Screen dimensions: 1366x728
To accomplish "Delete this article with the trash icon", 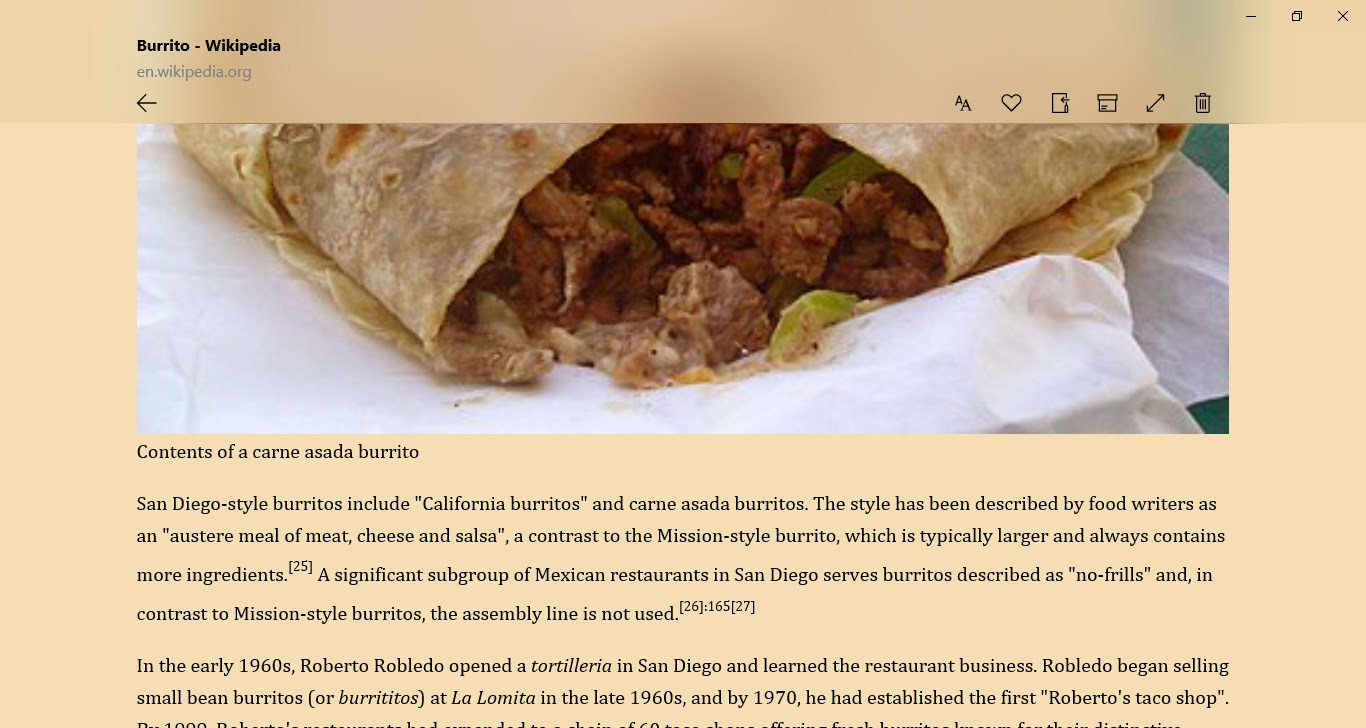I will (x=1203, y=103).
